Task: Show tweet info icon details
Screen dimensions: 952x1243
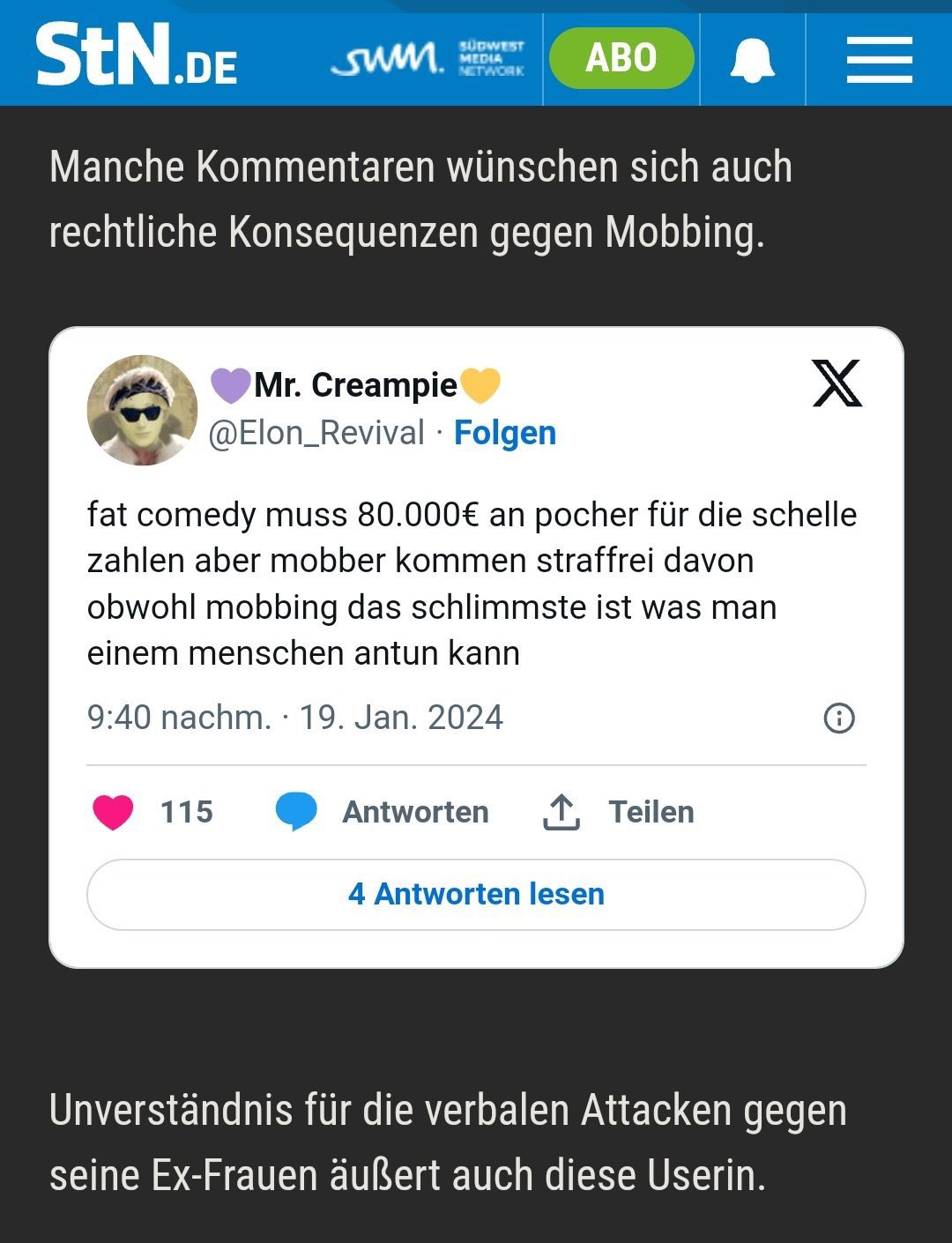Action: (838, 718)
